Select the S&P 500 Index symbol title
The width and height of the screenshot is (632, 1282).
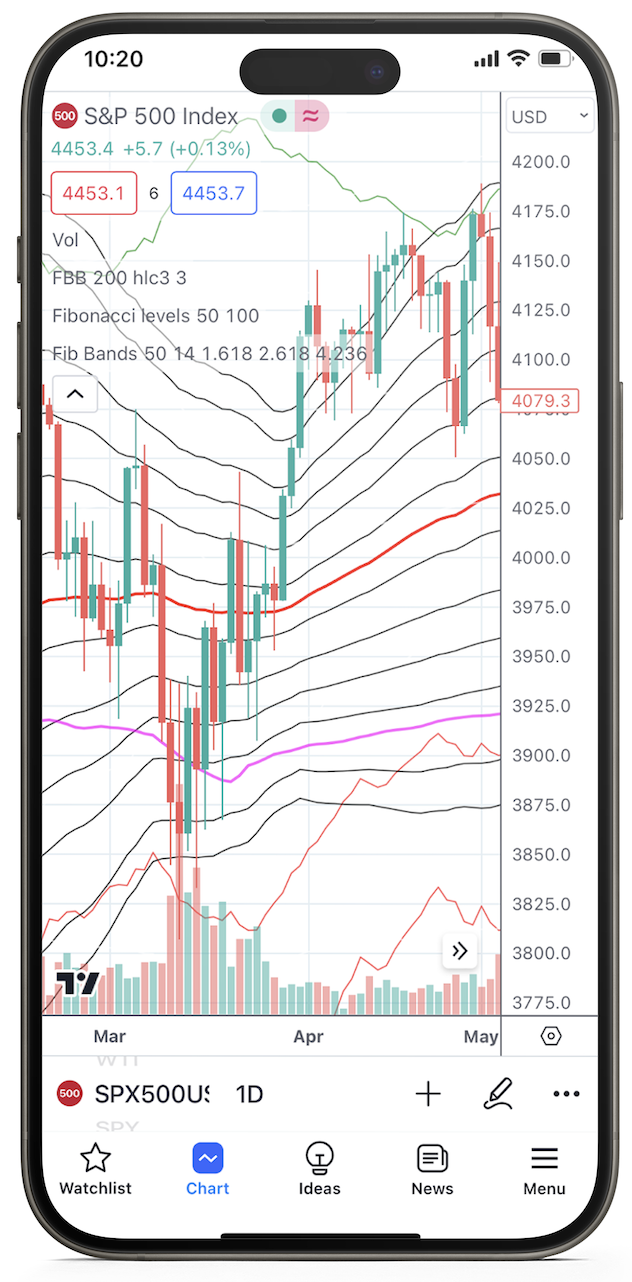160,117
